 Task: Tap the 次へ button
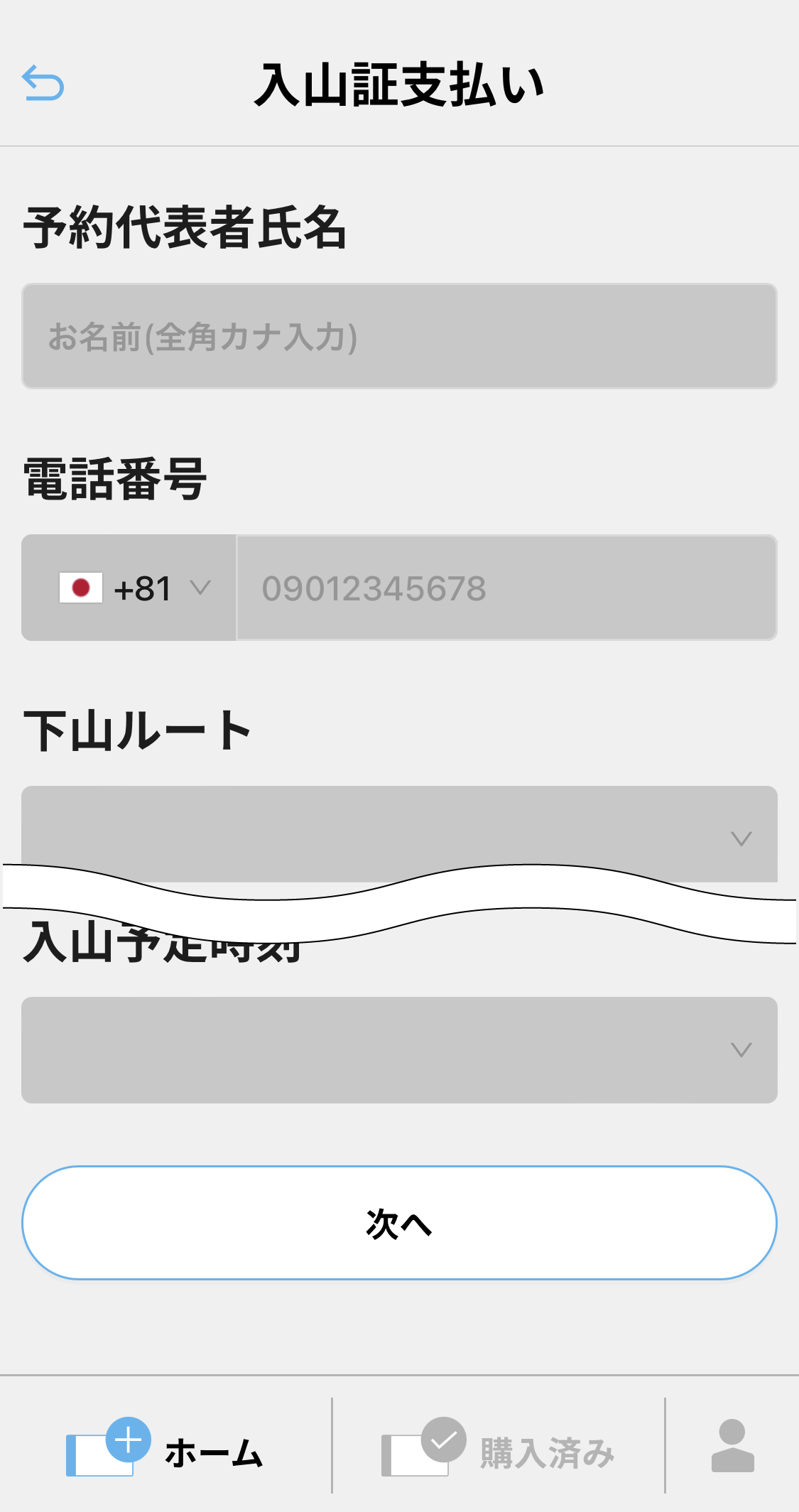[x=399, y=1223]
